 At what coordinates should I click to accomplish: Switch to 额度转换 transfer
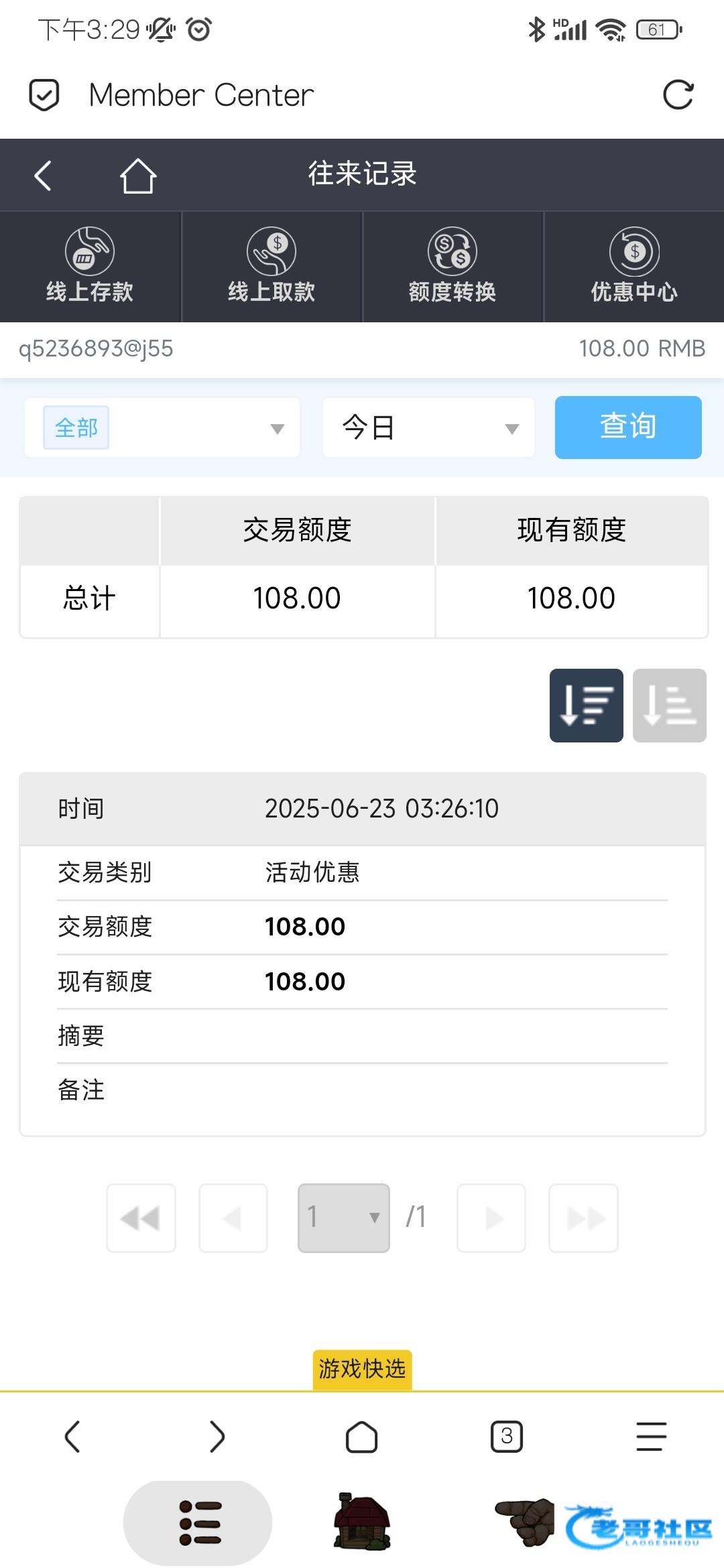[452, 267]
